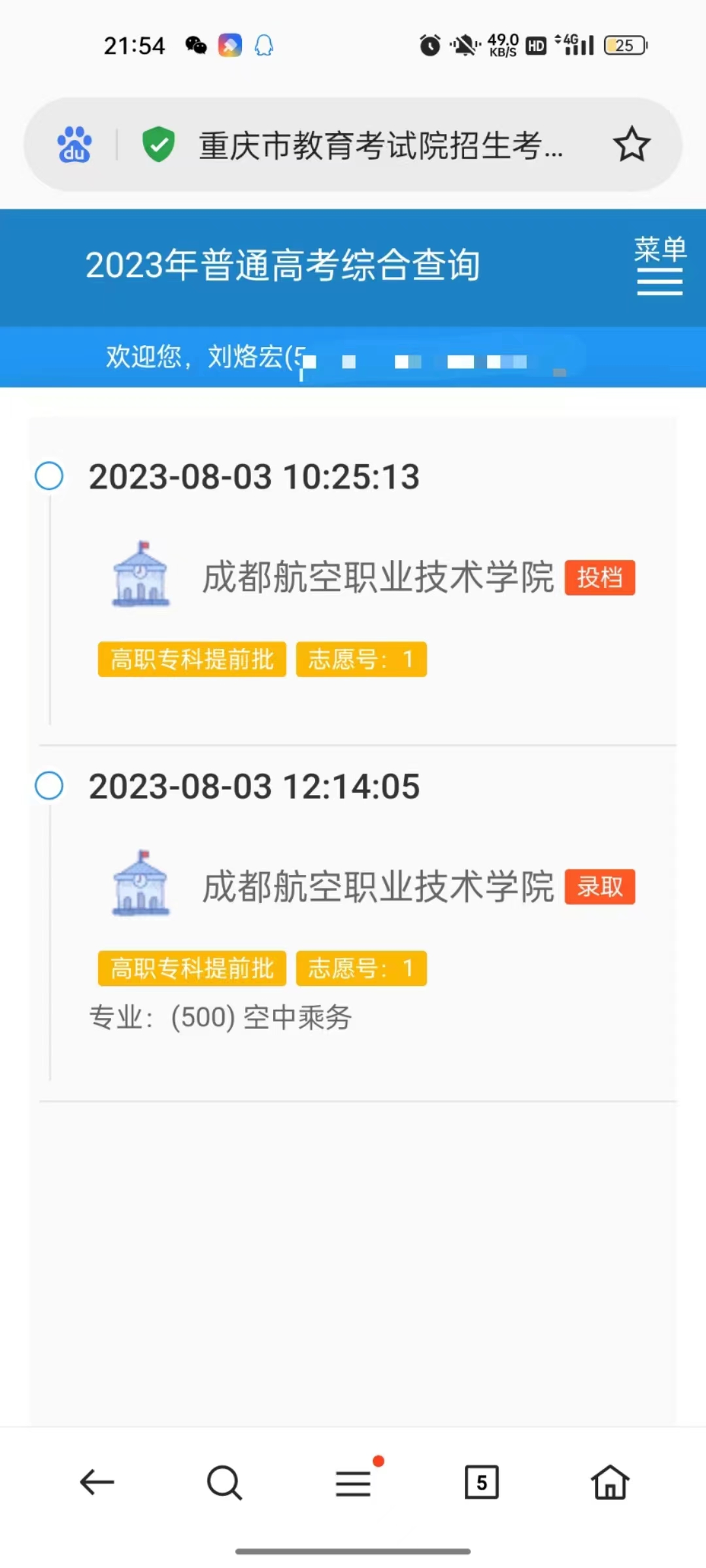Open the tab switcher showing 5
706x1568 pixels.
[x=482, y=1482]
